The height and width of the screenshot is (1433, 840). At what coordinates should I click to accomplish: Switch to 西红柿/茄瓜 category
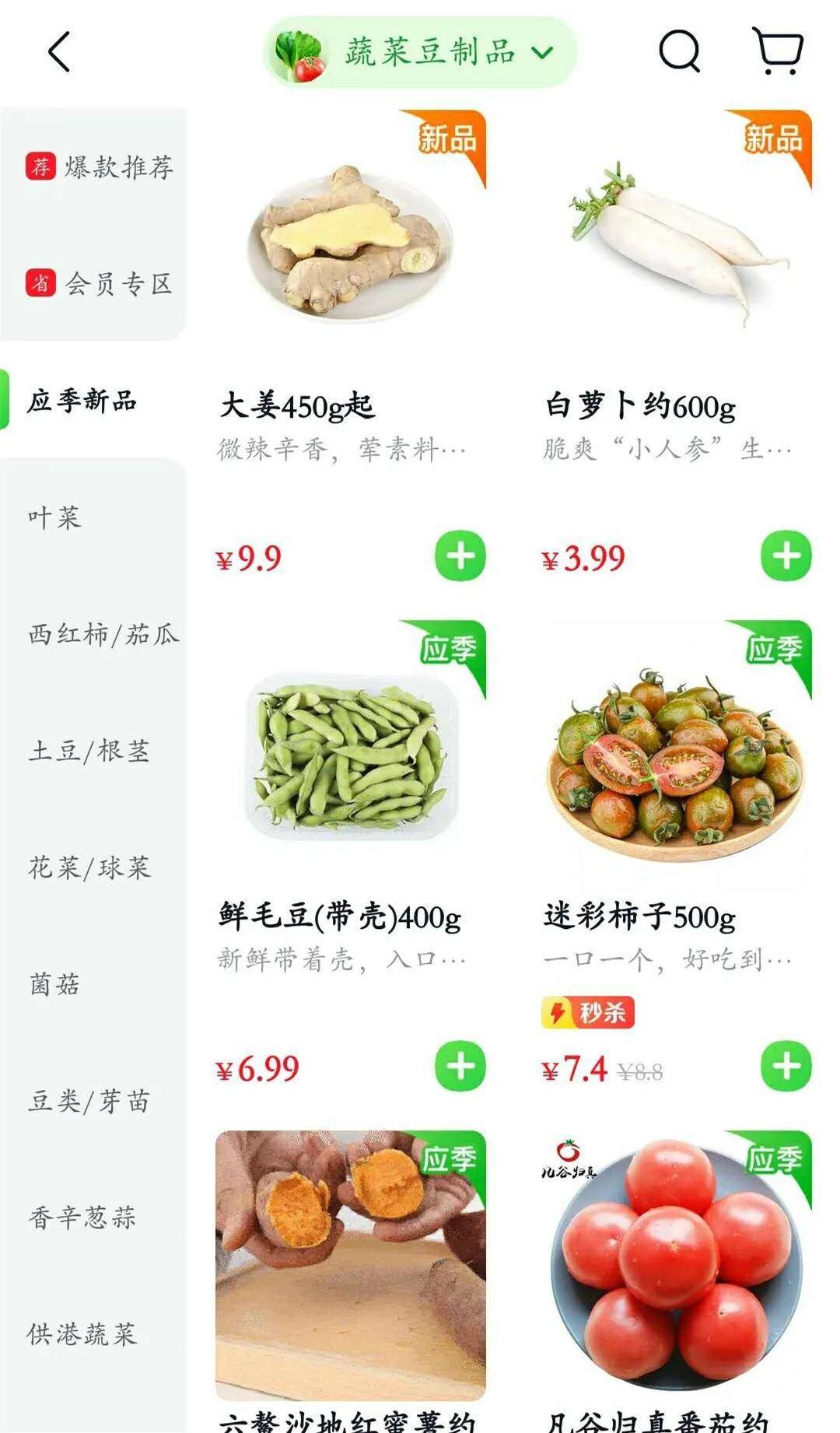103,634
